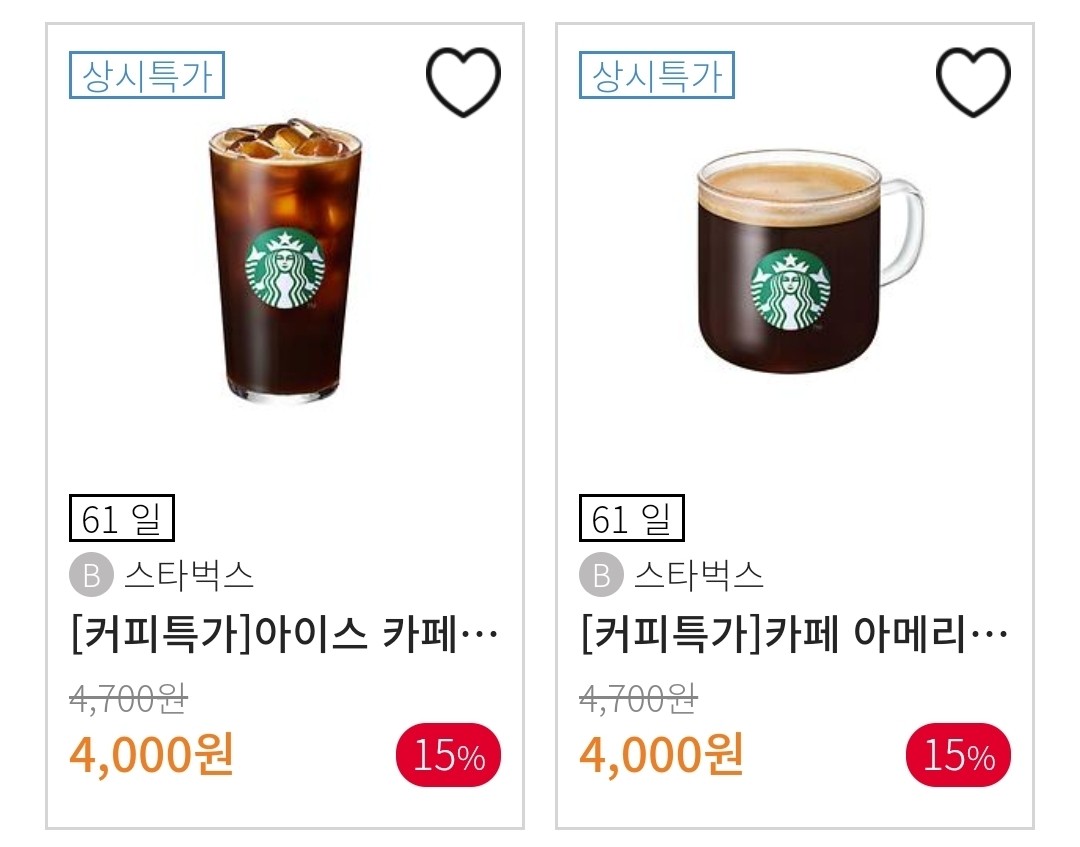Viewport: 1080px width, 847px height.
Task: Add the iced Americano (아이스 카페) card to wishlist
Action: pyautogui.click(x=463, y=82)
